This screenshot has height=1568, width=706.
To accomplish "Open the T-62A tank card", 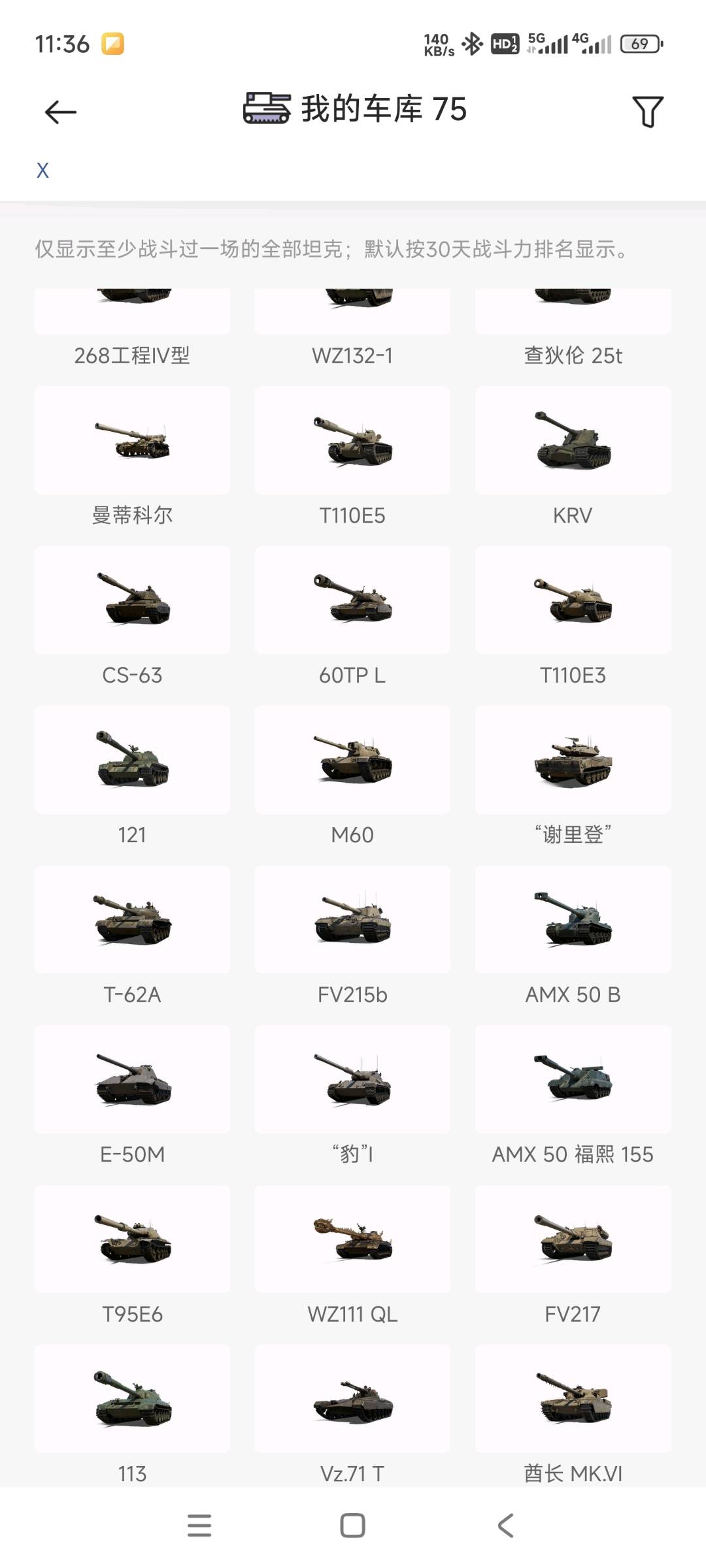I will (132, 936).
